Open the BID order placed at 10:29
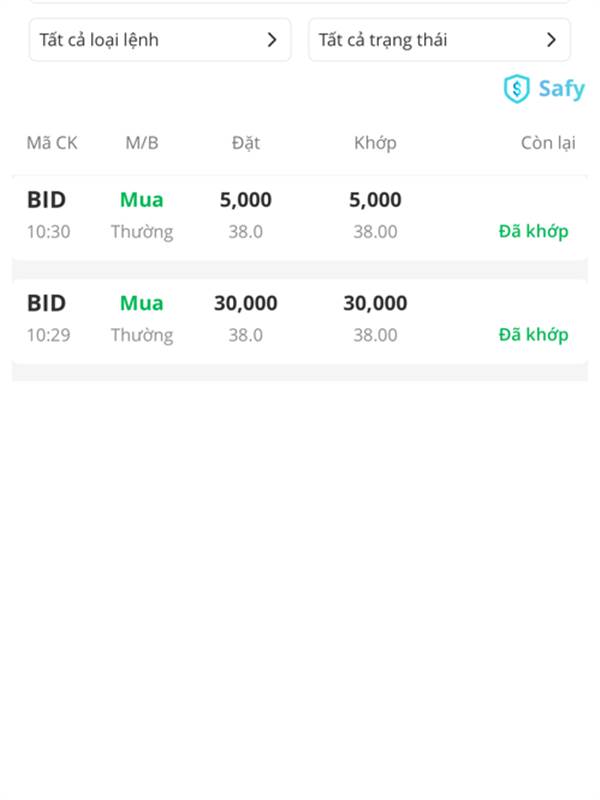 coord(299,319)
